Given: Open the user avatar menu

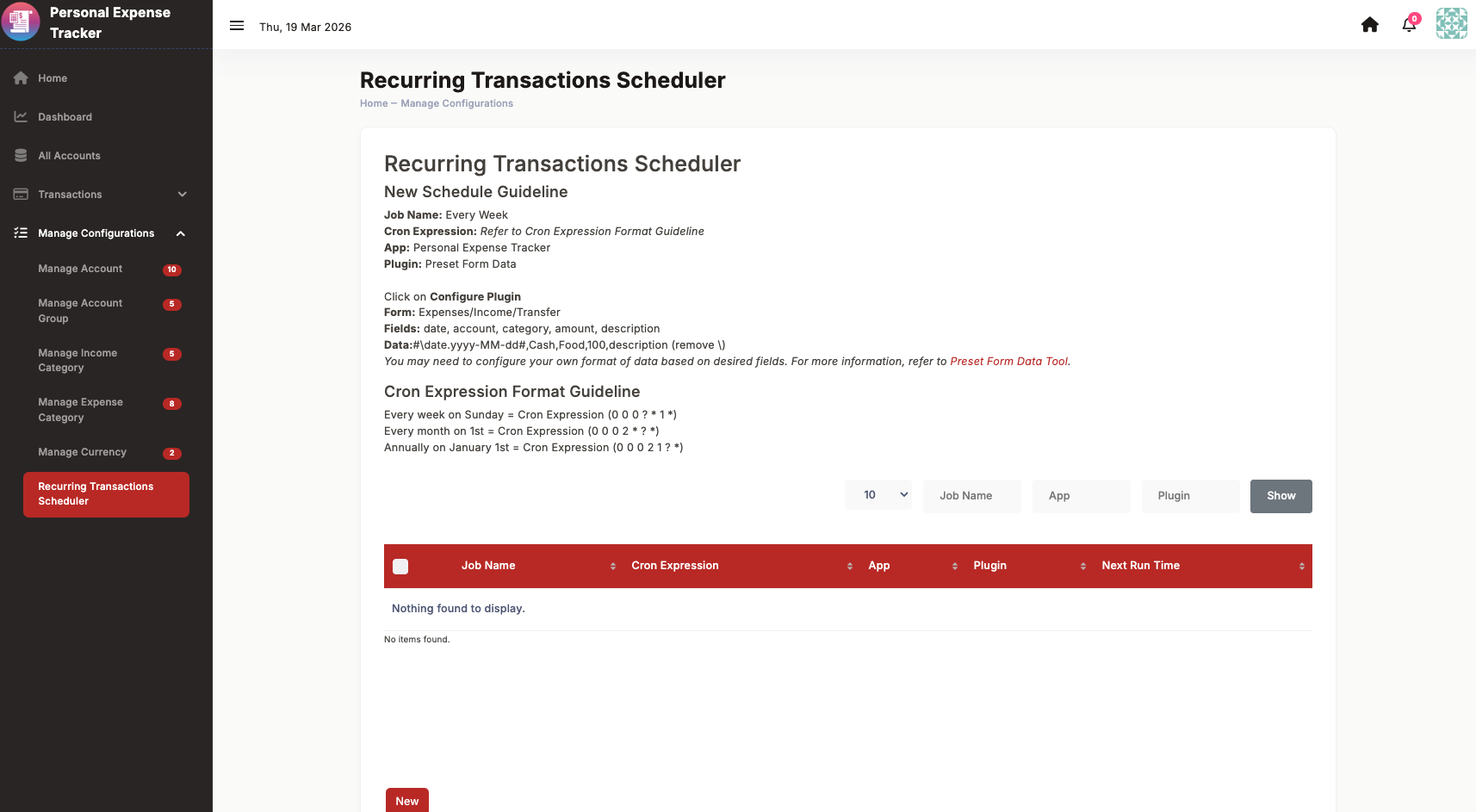Looking at the screenshot, I should [1451, 23].
